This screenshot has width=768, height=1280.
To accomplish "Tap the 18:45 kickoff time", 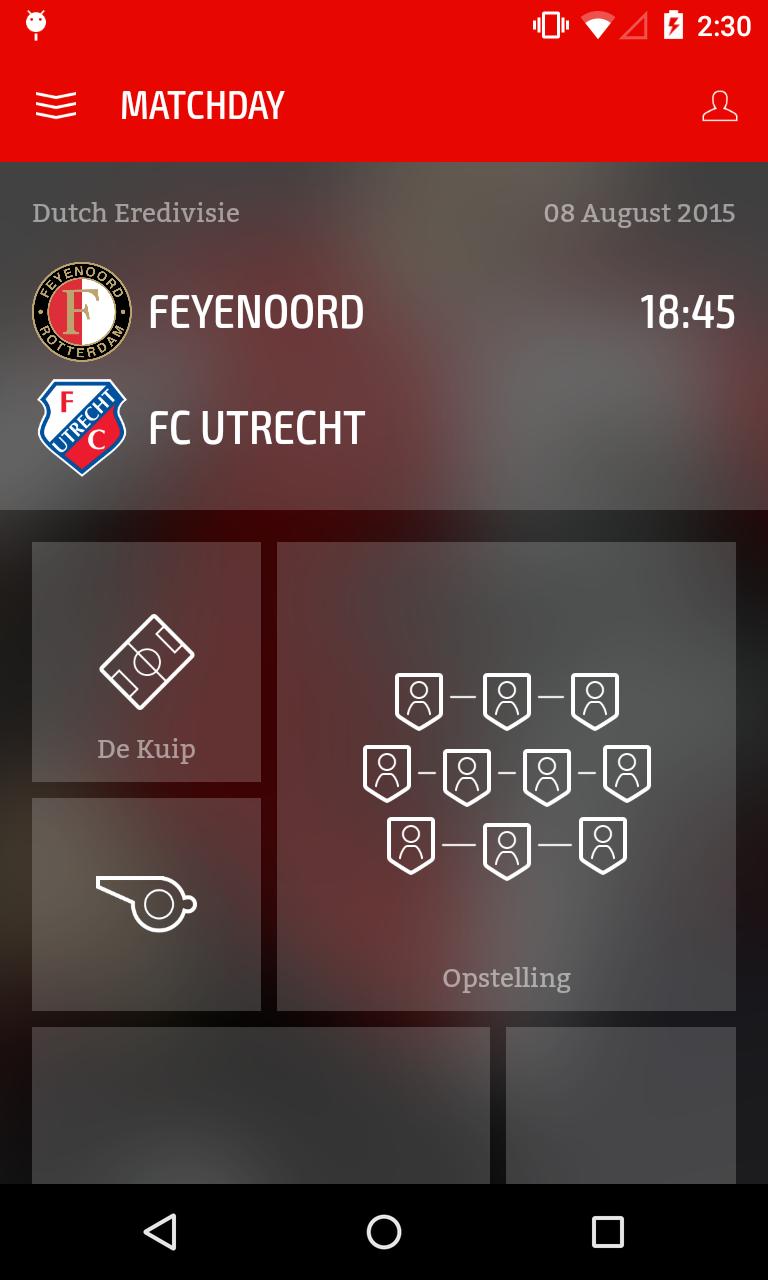I will [688, 311].
